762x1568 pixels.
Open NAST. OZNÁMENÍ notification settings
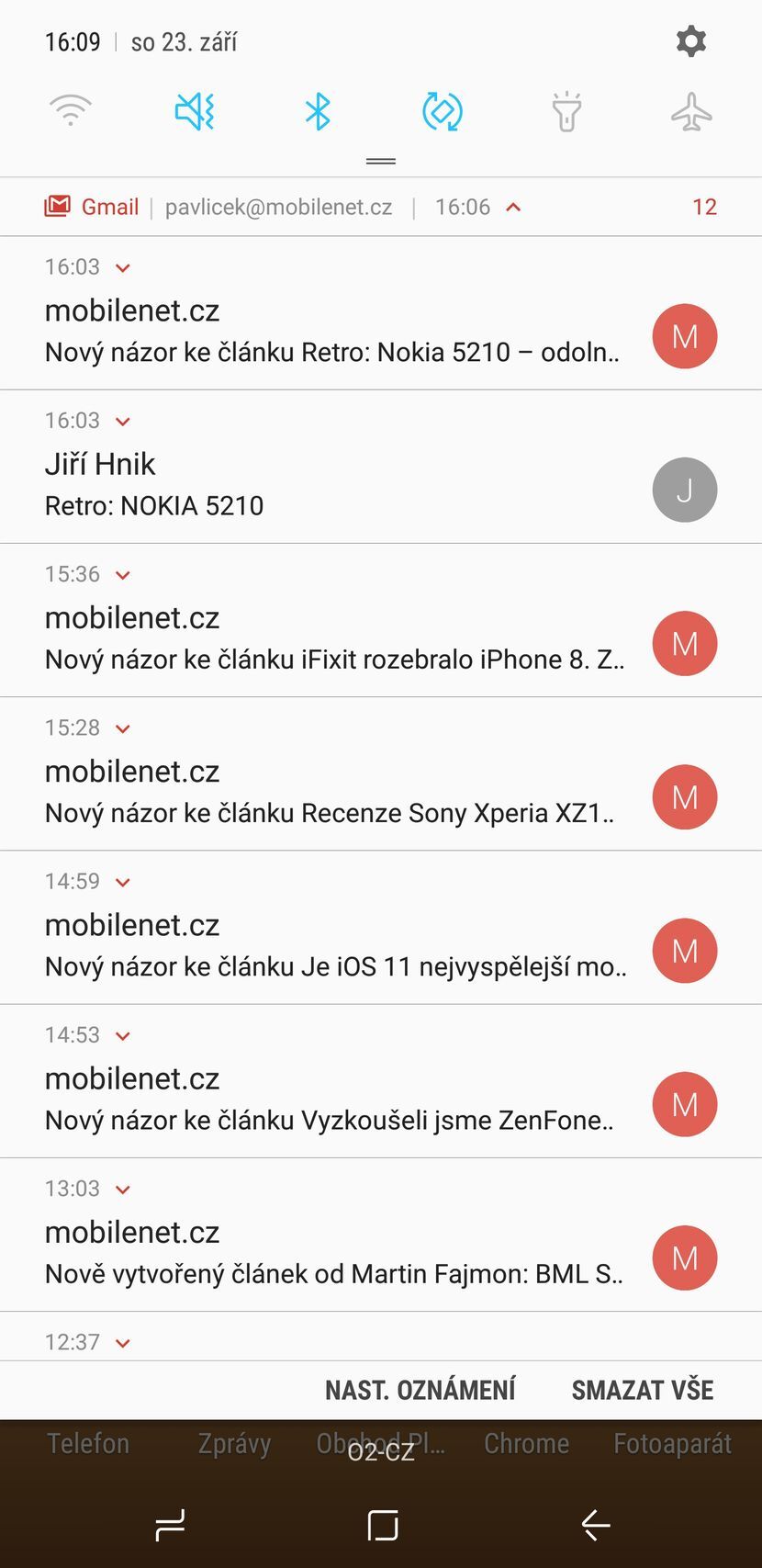click(420, 1390)
